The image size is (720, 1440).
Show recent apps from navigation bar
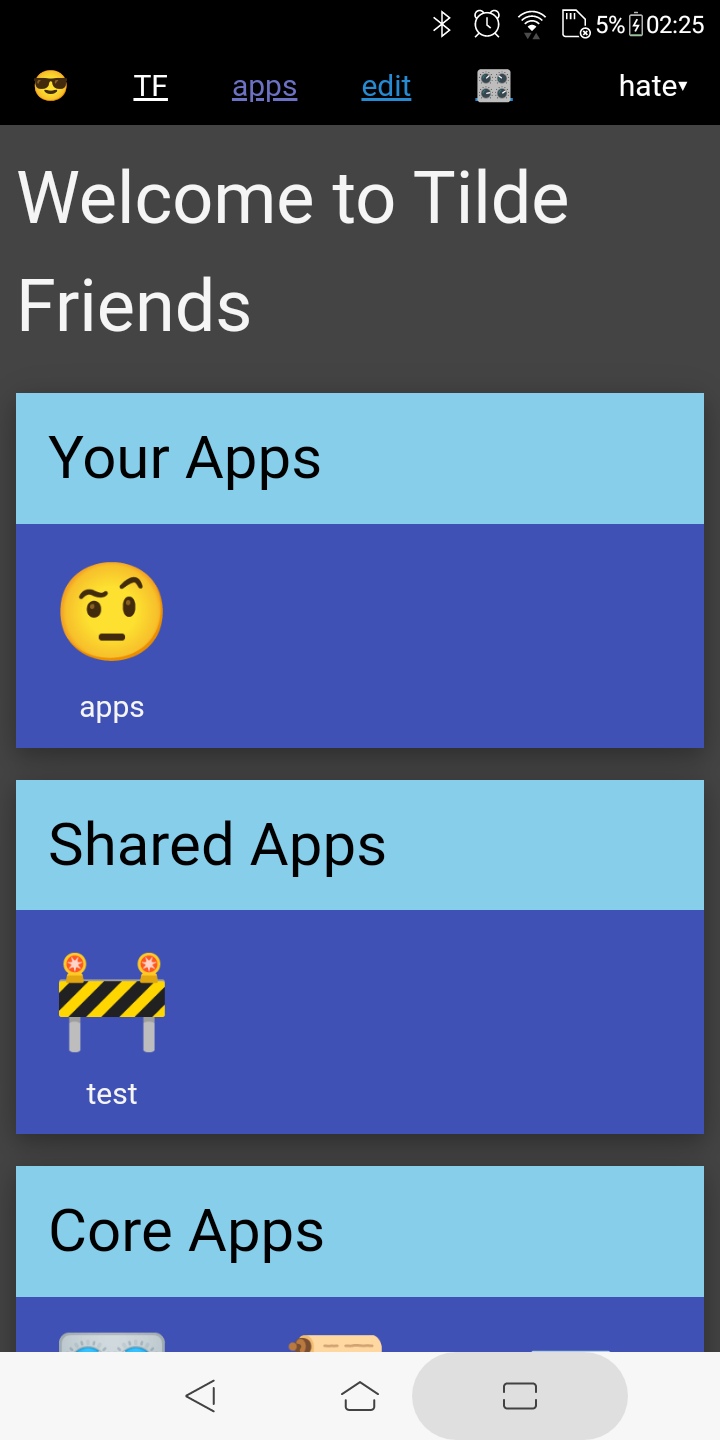[x=520, y=1396]
